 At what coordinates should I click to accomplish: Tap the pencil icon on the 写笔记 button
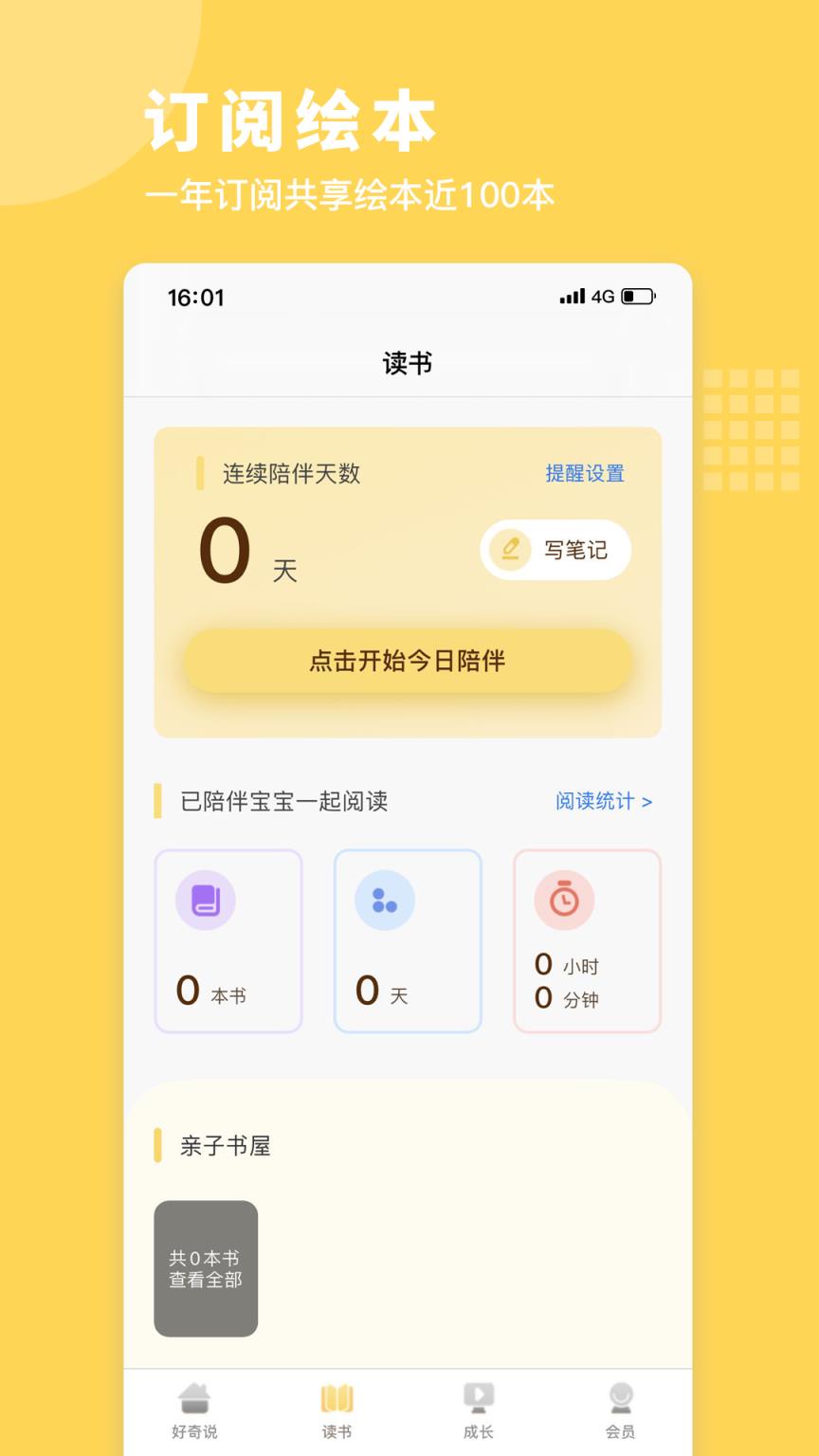509,549
